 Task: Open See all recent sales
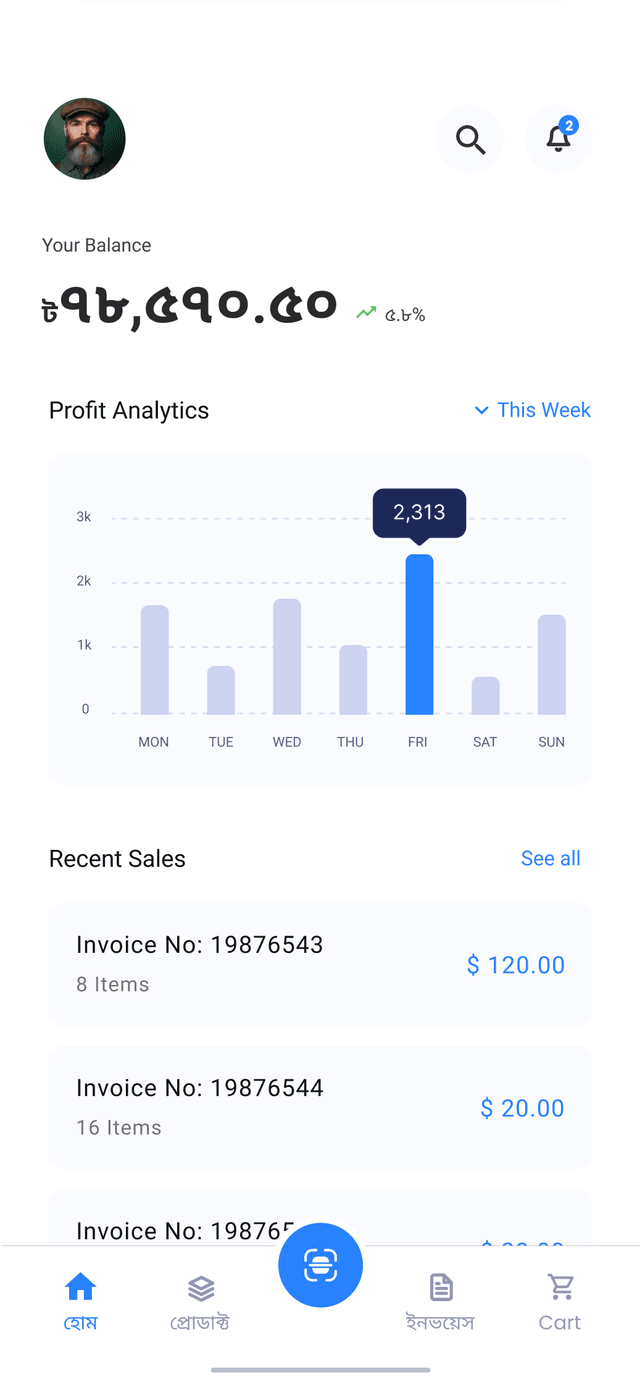[x=550, y=858]
